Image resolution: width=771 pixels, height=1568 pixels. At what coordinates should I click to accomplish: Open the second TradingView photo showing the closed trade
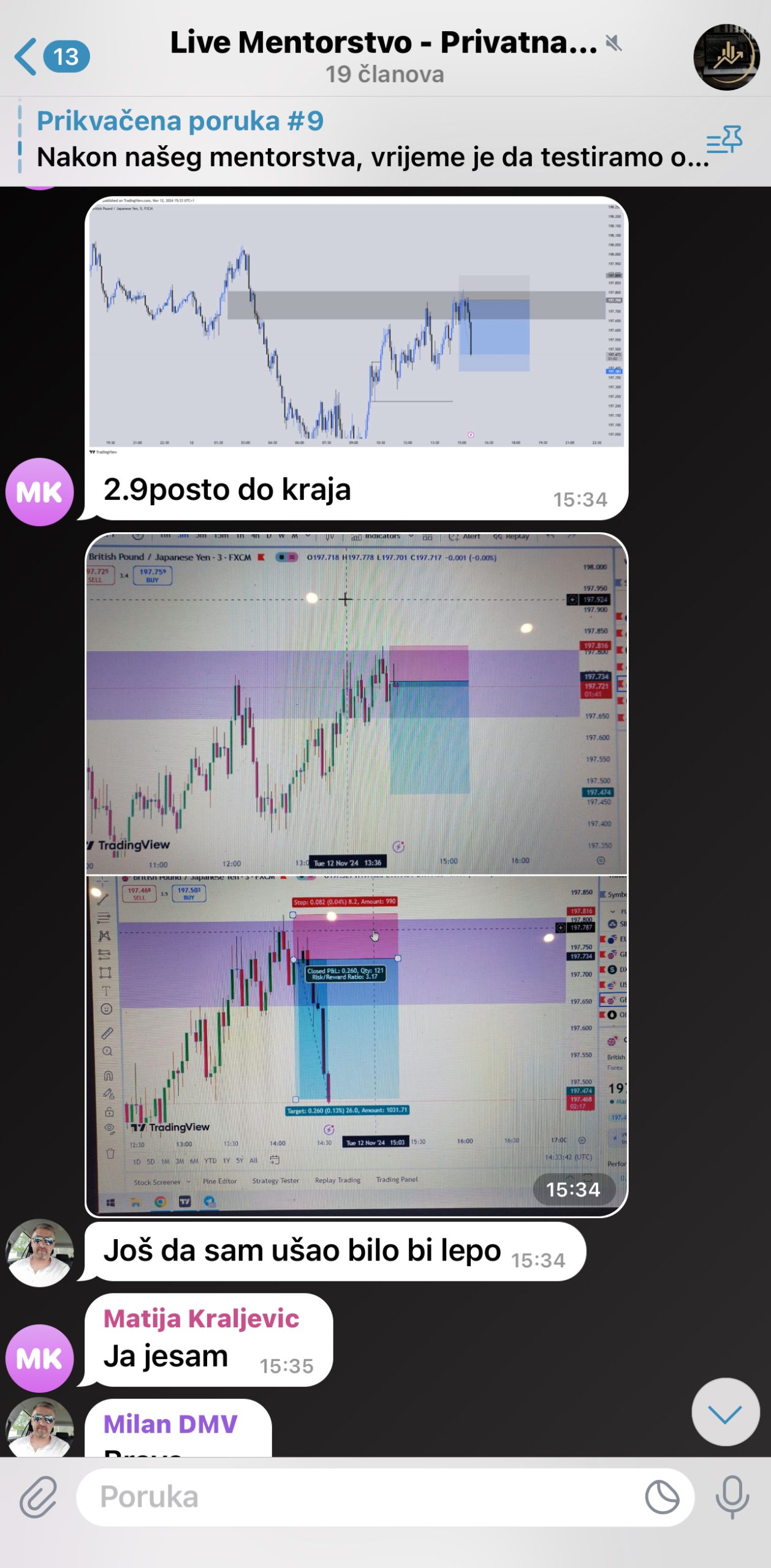pos(356,1041)
